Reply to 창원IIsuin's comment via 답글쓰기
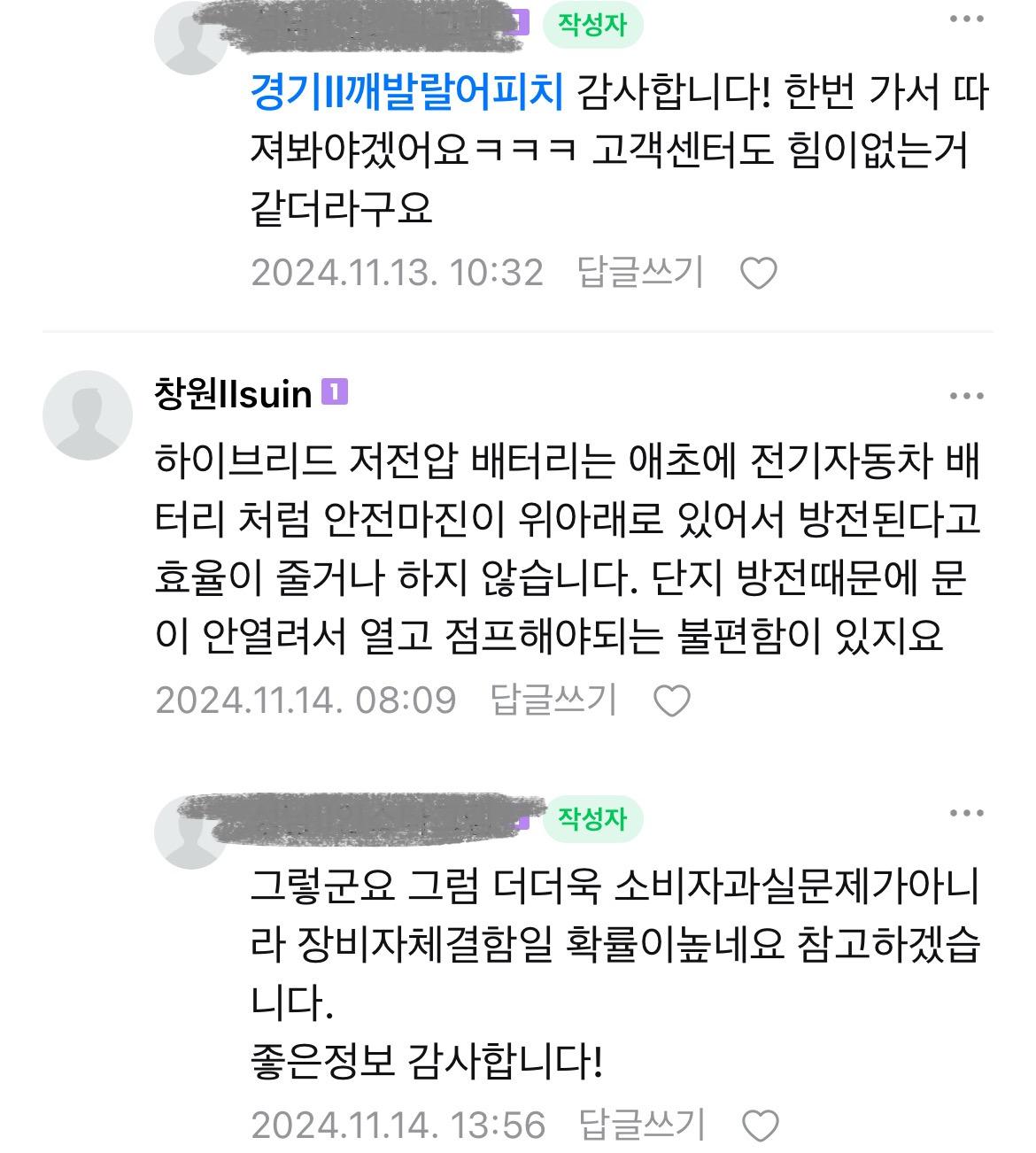1036x1153 pixels. tap(553, 700)
